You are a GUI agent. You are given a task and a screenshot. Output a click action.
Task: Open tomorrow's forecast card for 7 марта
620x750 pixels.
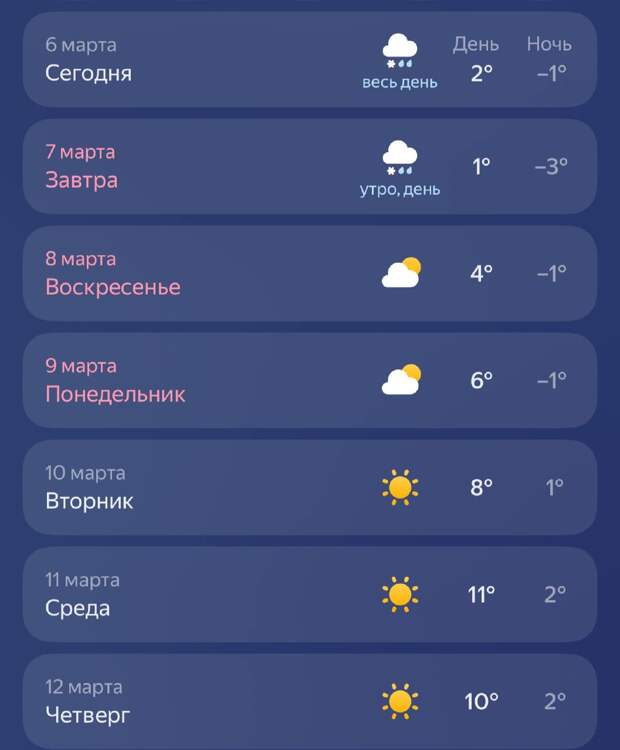309,167
